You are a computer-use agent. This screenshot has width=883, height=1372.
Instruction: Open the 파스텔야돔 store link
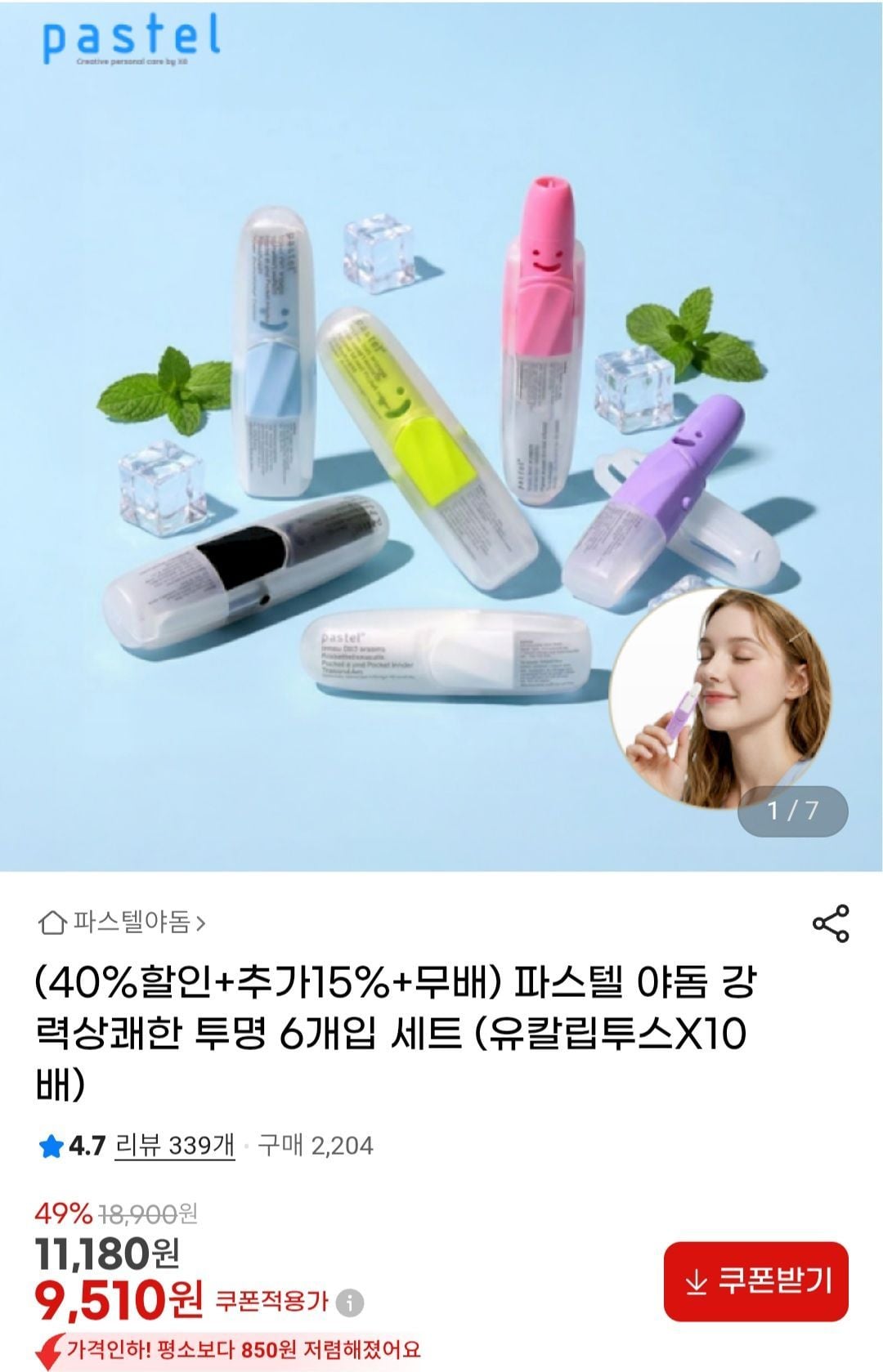pyautogui.click(x=123, y=923)
